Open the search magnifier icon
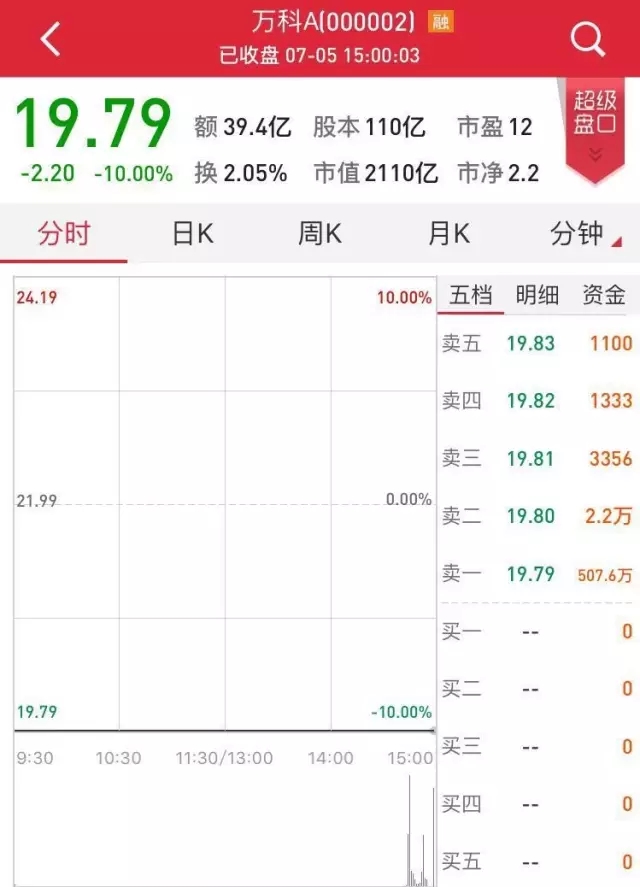 coord(588,39)
